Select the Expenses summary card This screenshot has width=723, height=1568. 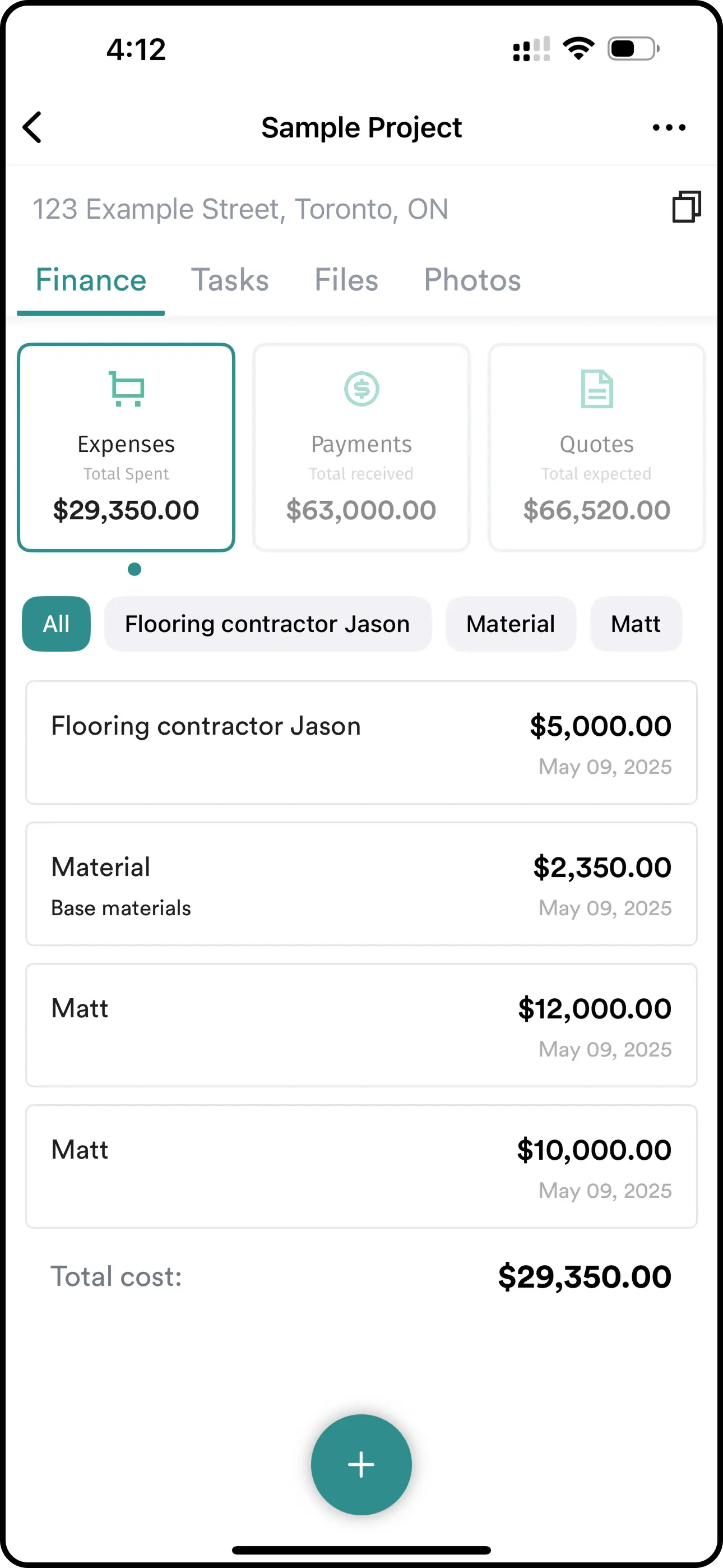click(x=126, y=448)
